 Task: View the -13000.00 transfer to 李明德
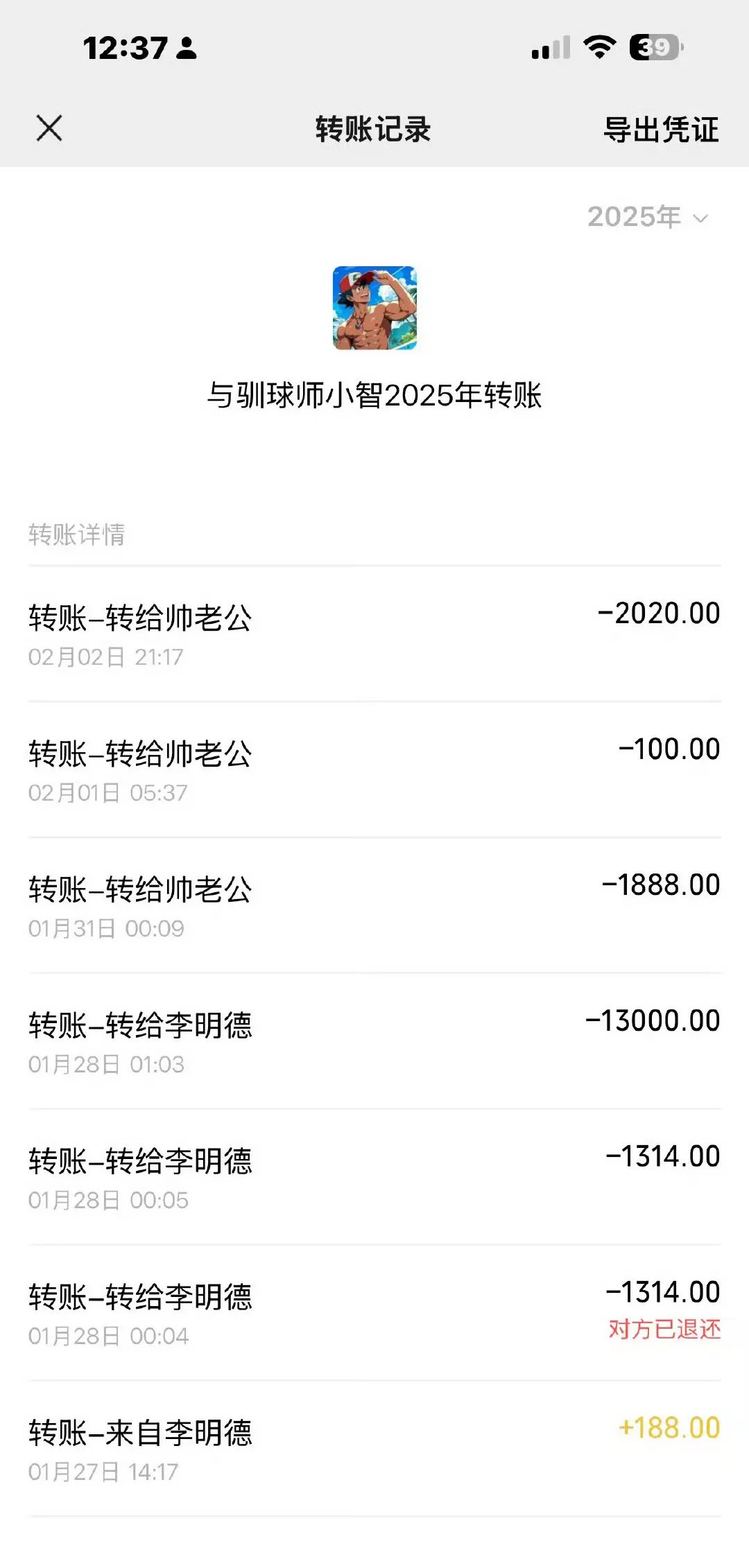tap(374, 1042)
